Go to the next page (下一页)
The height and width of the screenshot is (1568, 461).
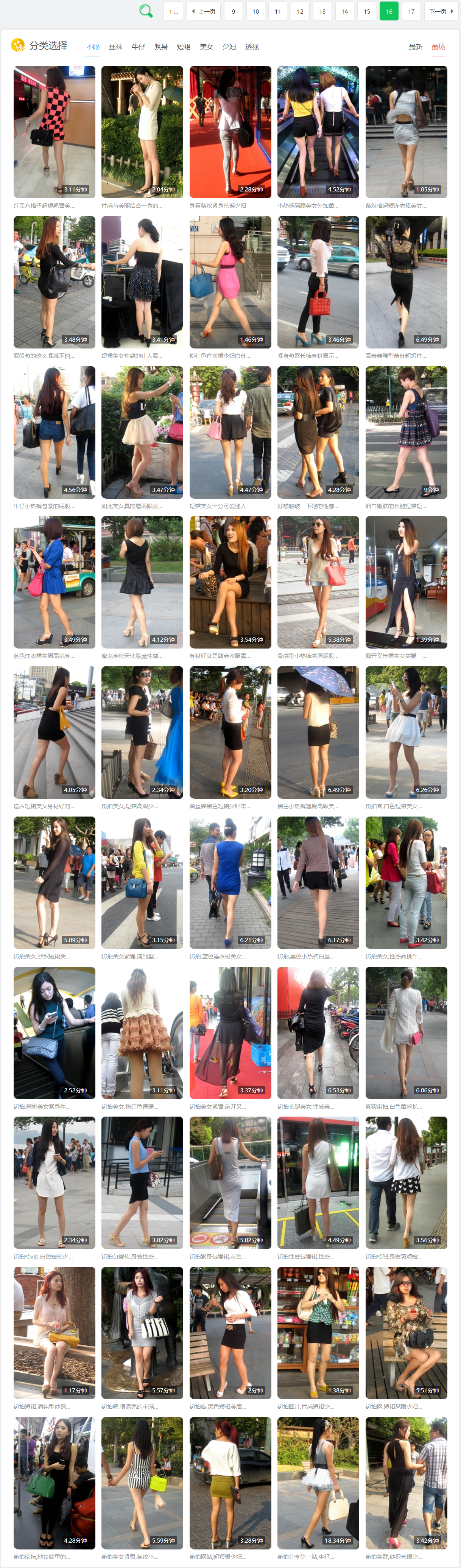click(441, 11)
